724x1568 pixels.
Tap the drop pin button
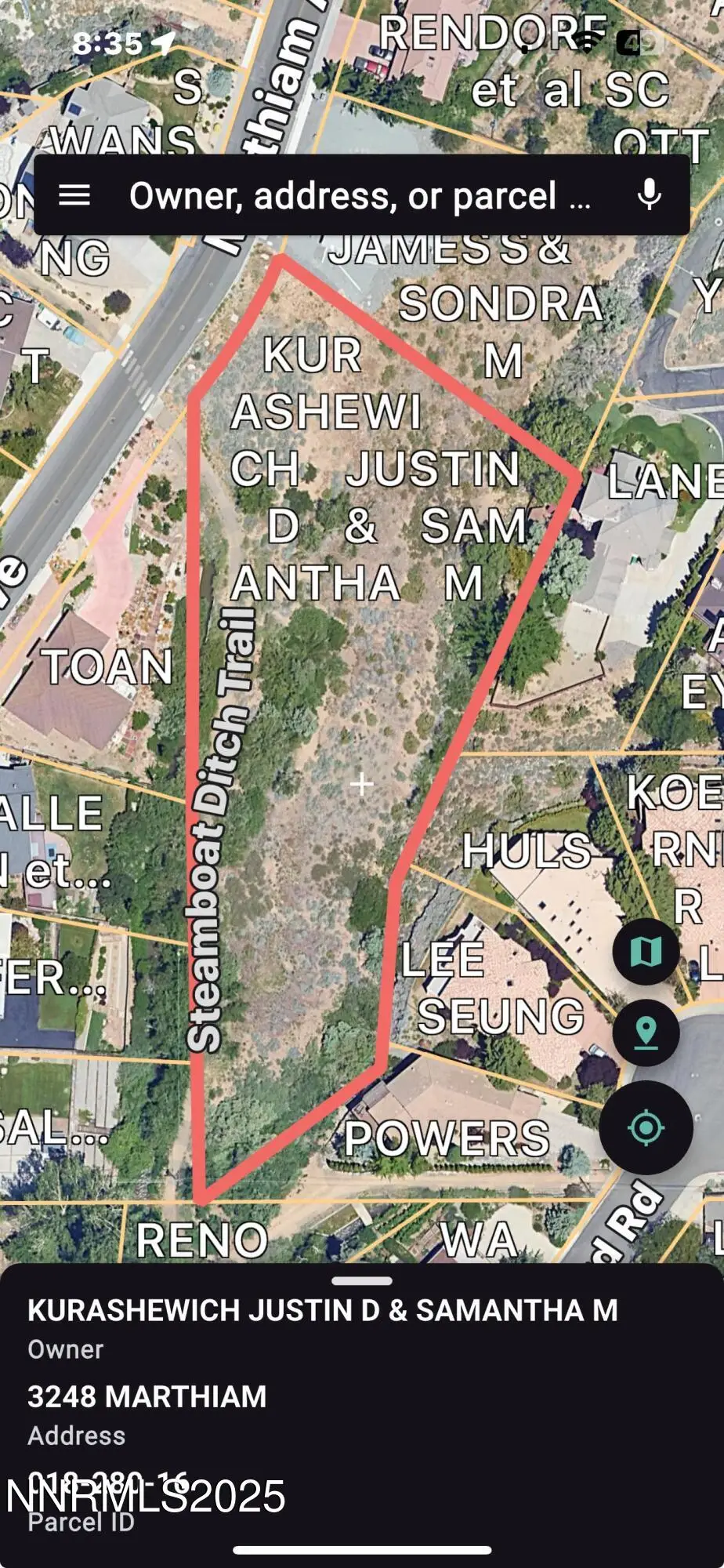[646, 1033]
